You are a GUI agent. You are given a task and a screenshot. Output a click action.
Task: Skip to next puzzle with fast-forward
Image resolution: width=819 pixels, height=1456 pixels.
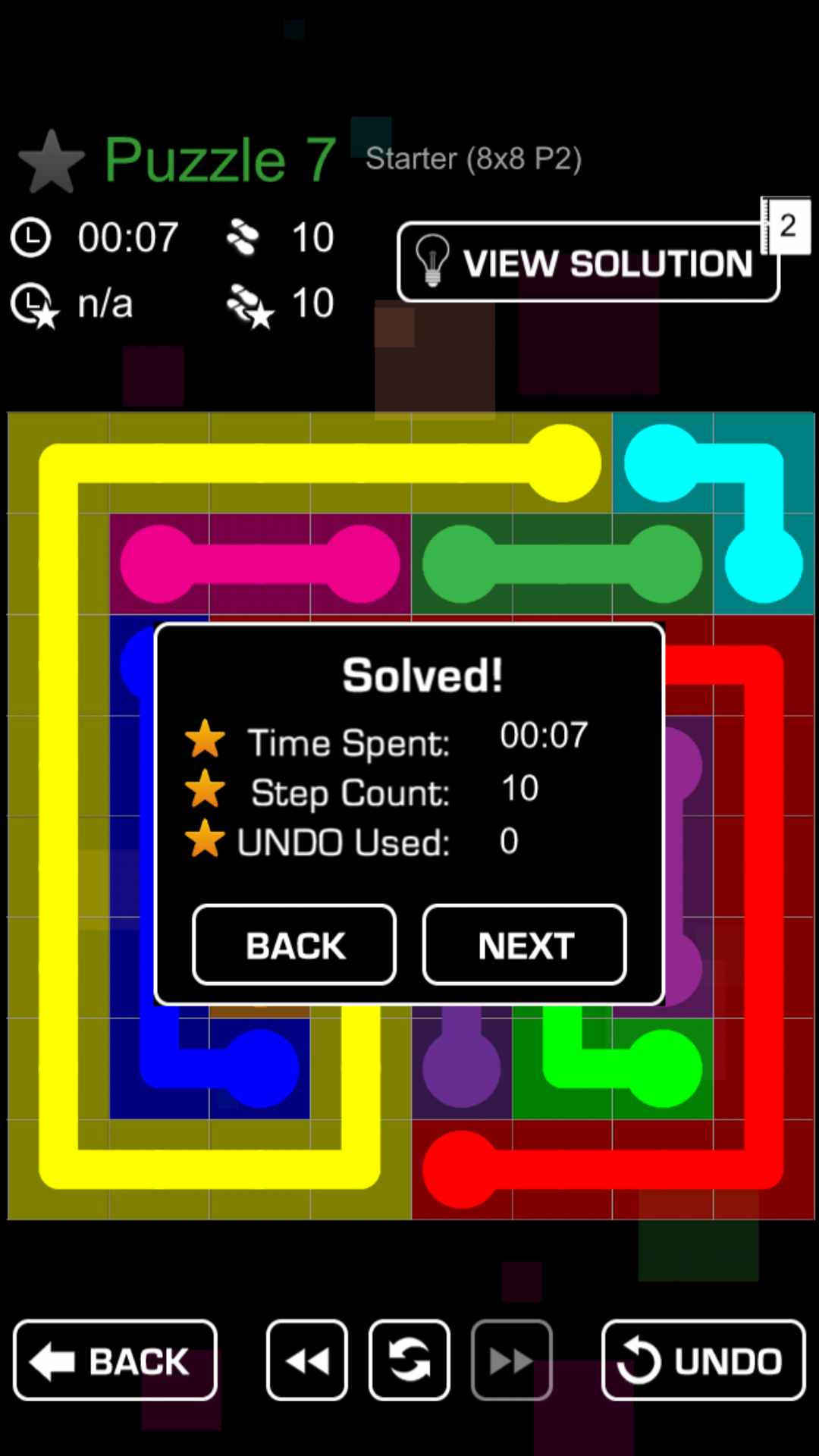[x=512, y=1360]
